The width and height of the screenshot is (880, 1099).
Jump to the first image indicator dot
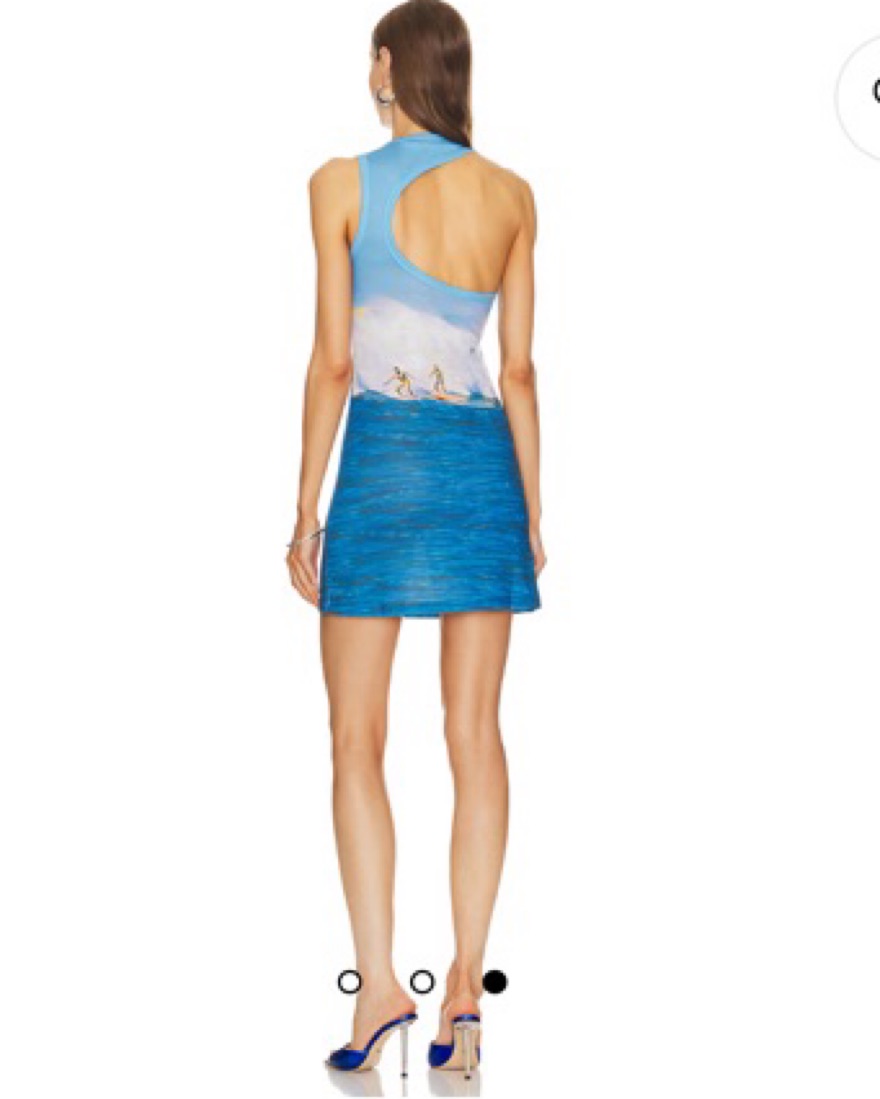(x=349, y=981)
